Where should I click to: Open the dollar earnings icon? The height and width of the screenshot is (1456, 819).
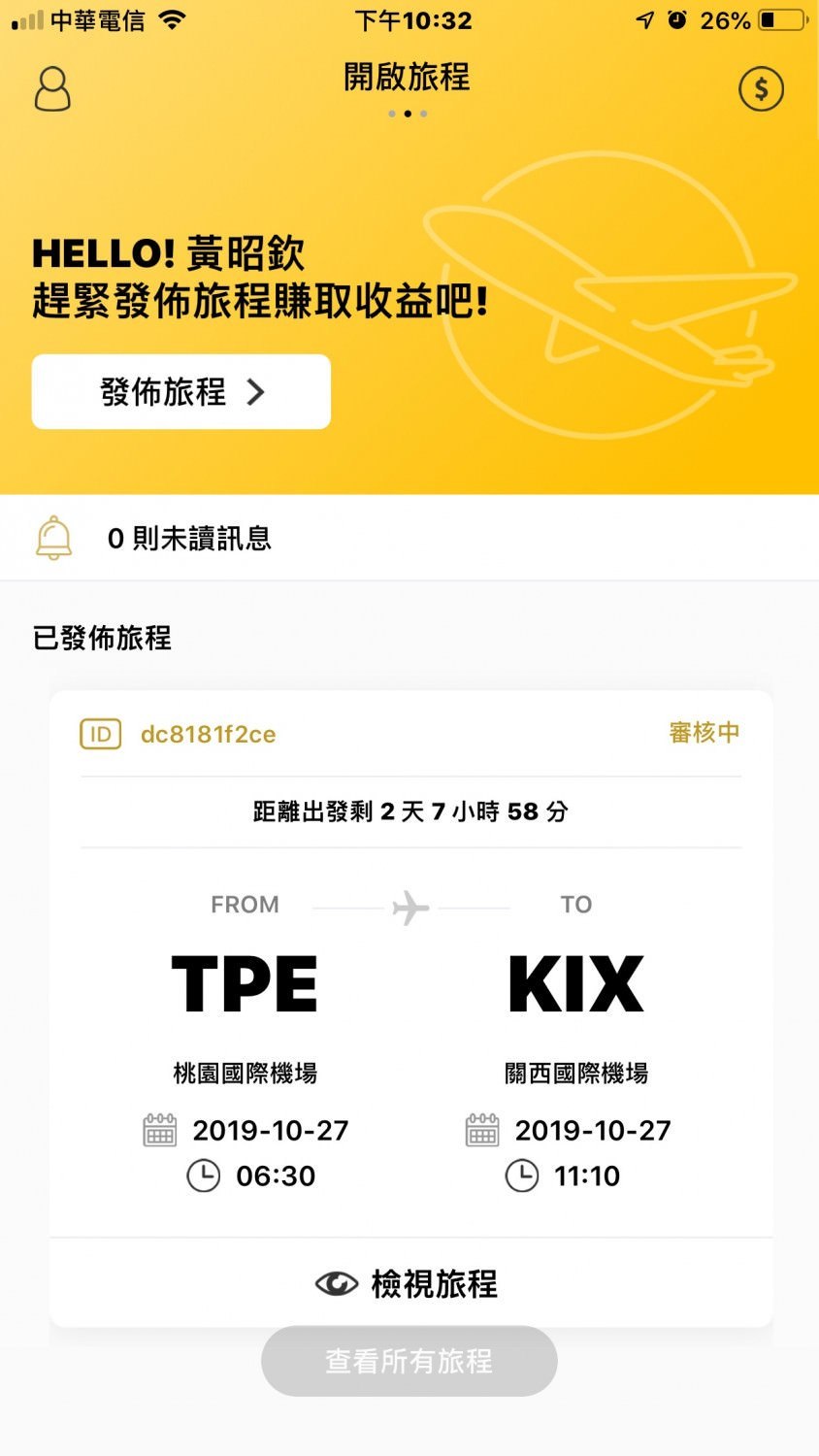761,89
